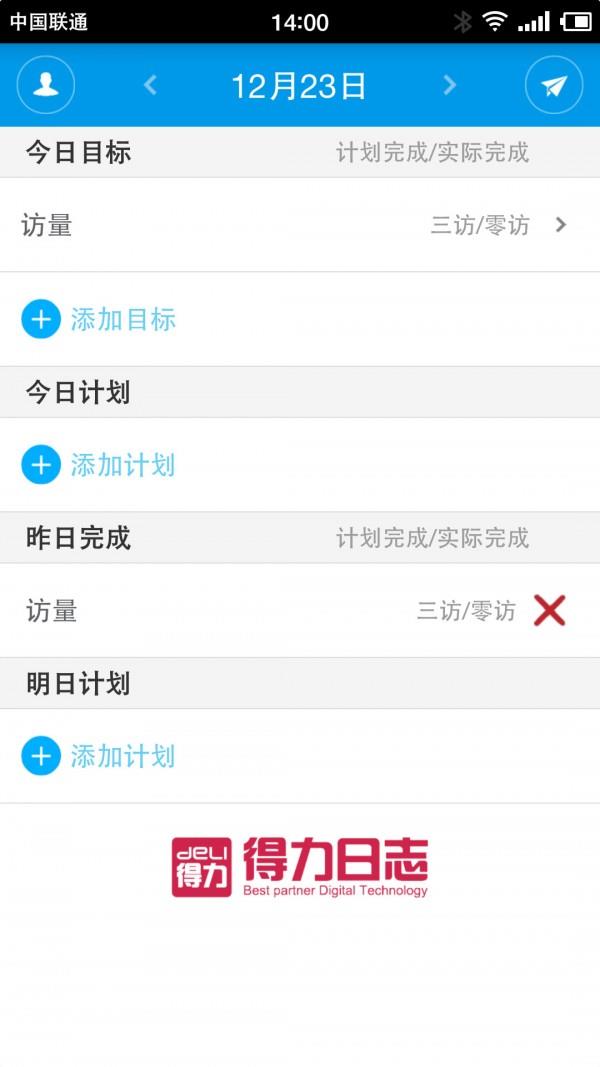Open the user profile icon

point(46,85)
